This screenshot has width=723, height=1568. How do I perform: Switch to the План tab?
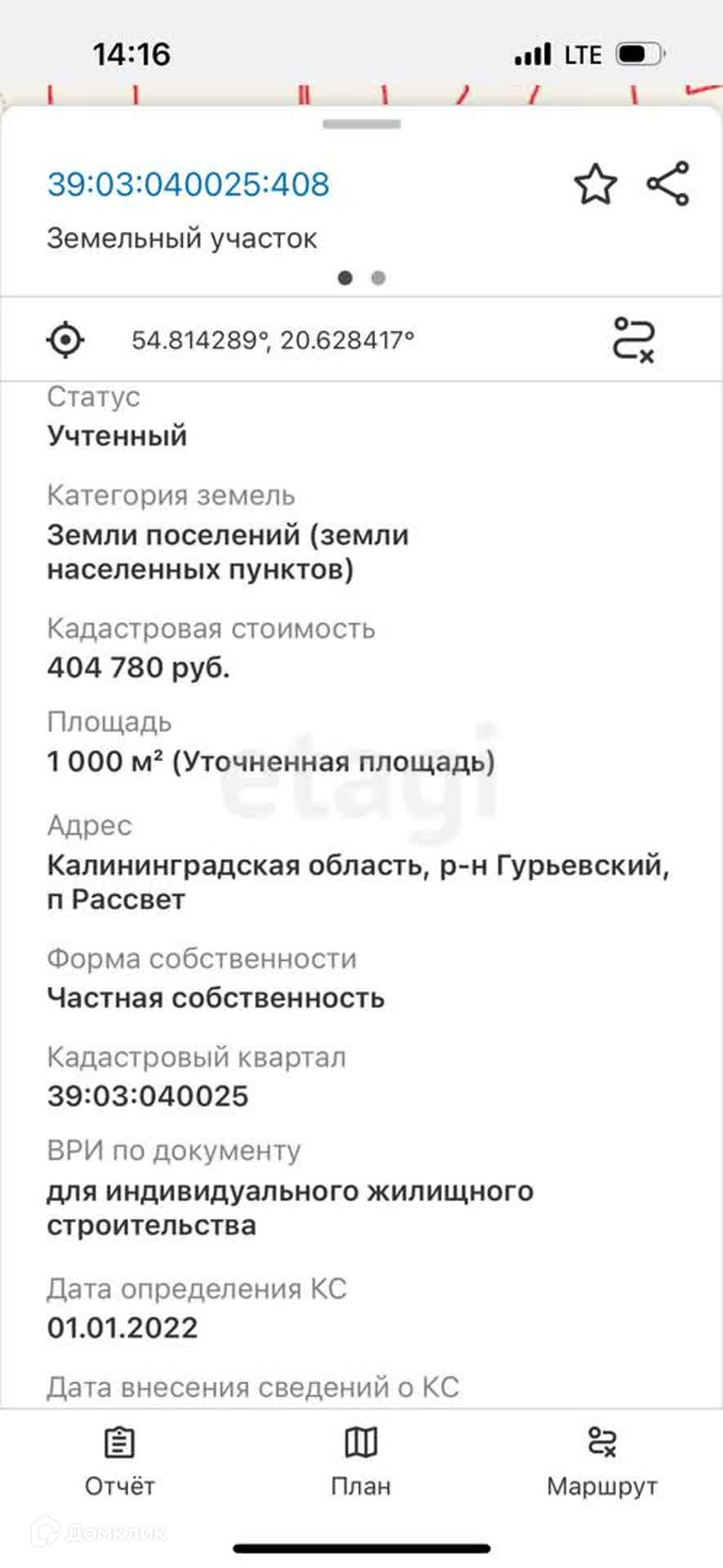[360, 1463]
